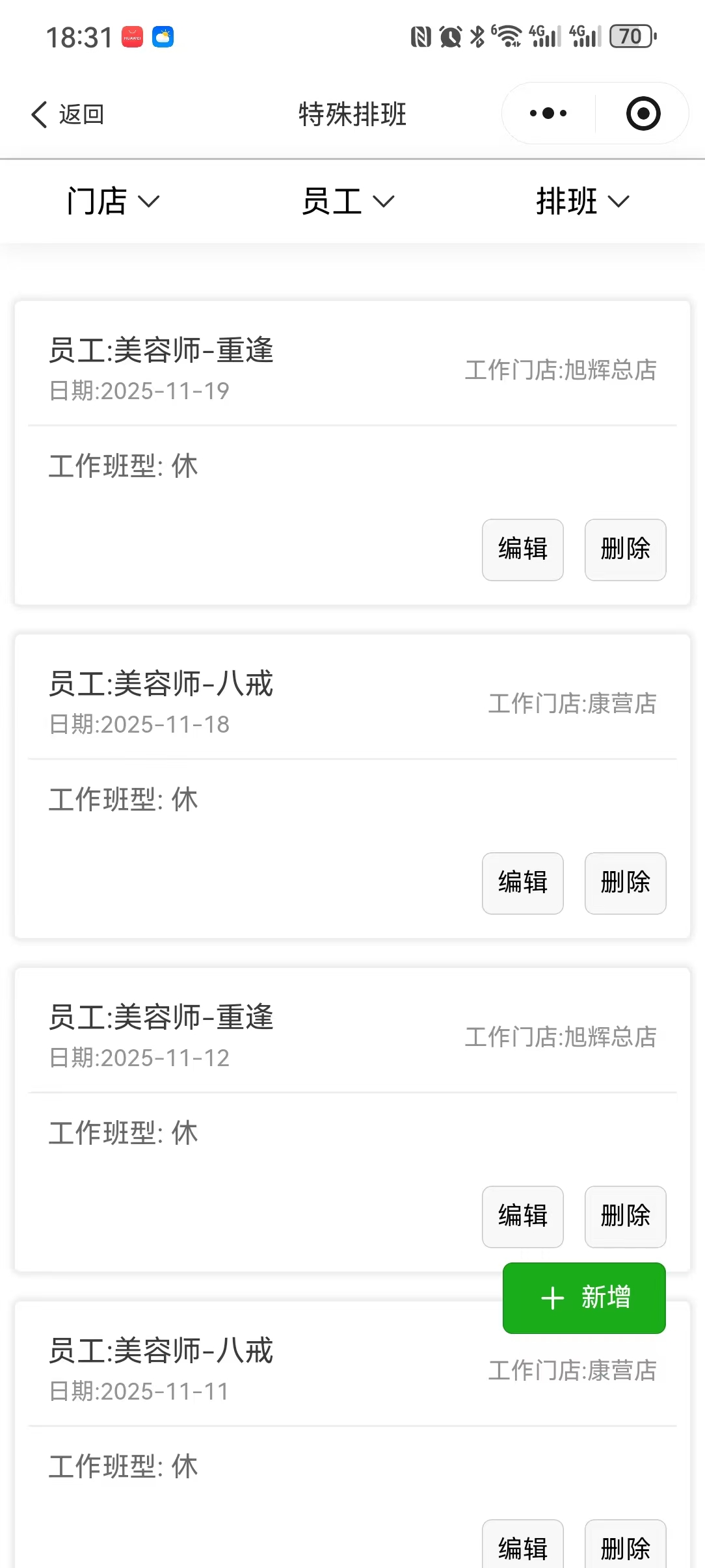Viewport: 705px width, 1568px height.
Task: Open the mini program more options menu
Action: 548,114
